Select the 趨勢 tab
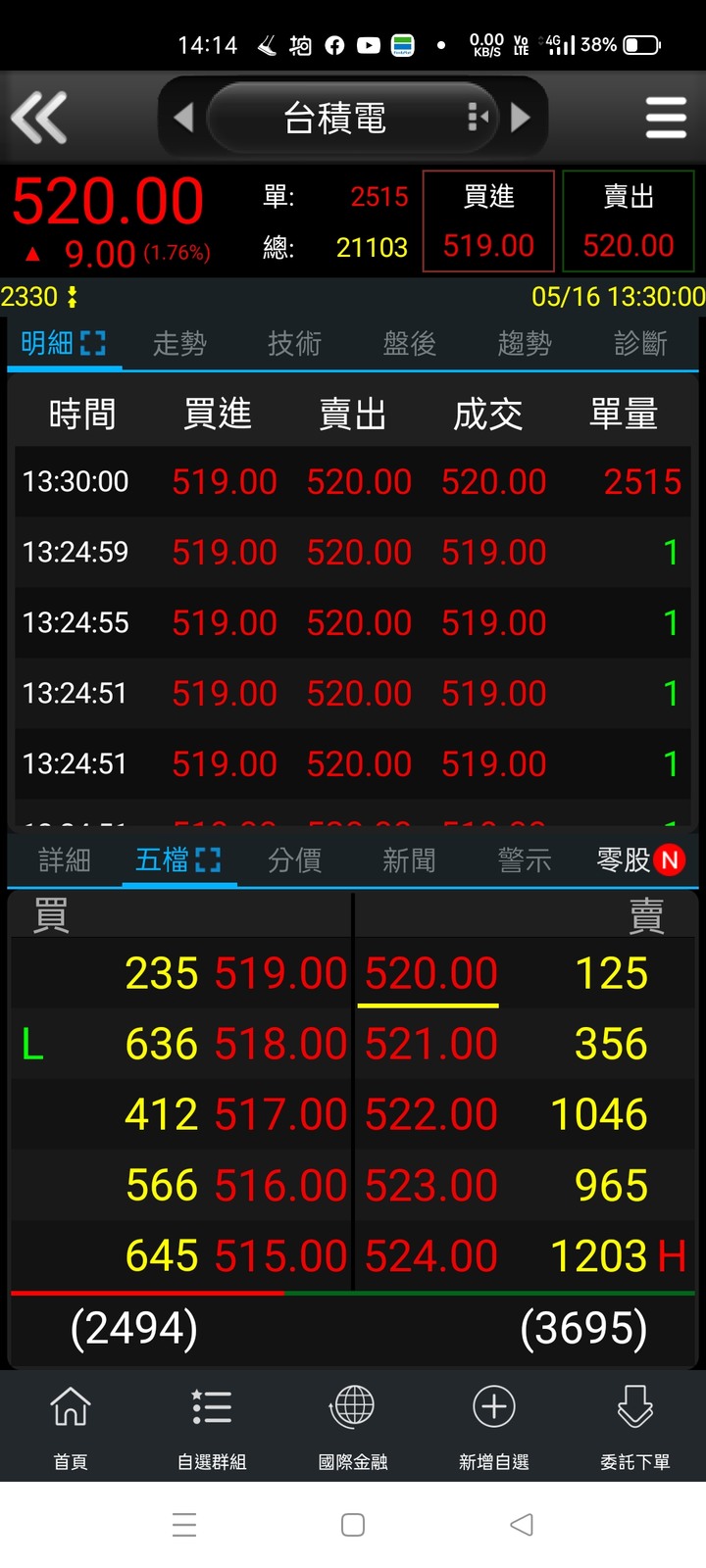The width and height of the screenshot is (706, 1568). pos(525,343)
